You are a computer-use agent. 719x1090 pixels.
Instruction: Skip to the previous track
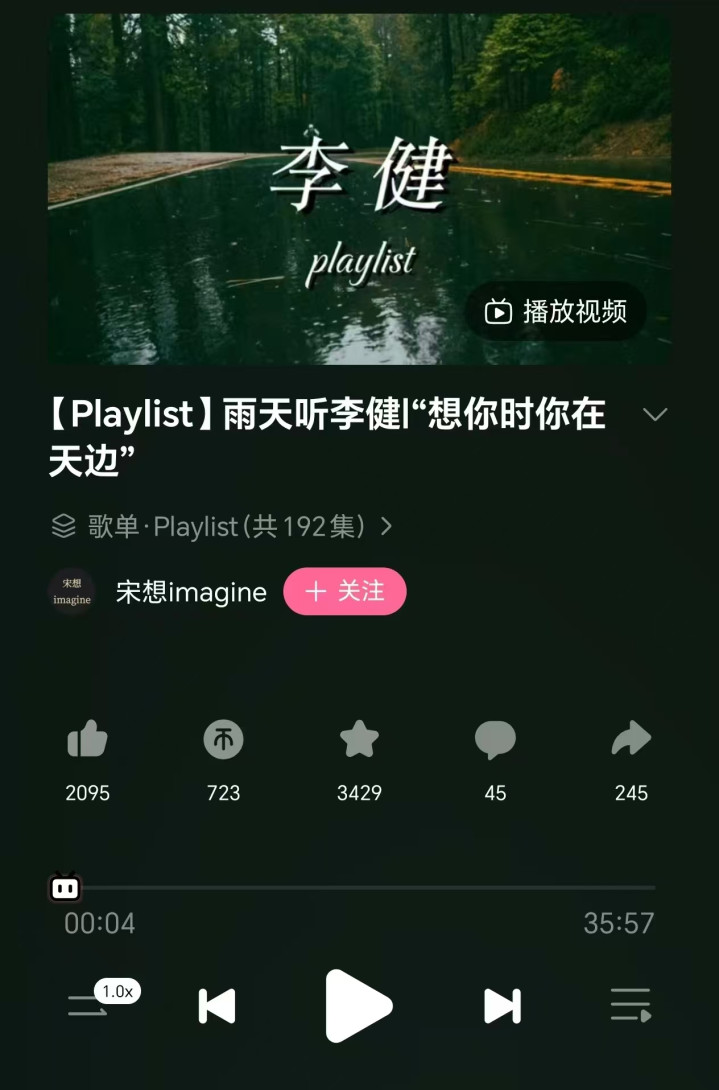(x=217, y=1006)
